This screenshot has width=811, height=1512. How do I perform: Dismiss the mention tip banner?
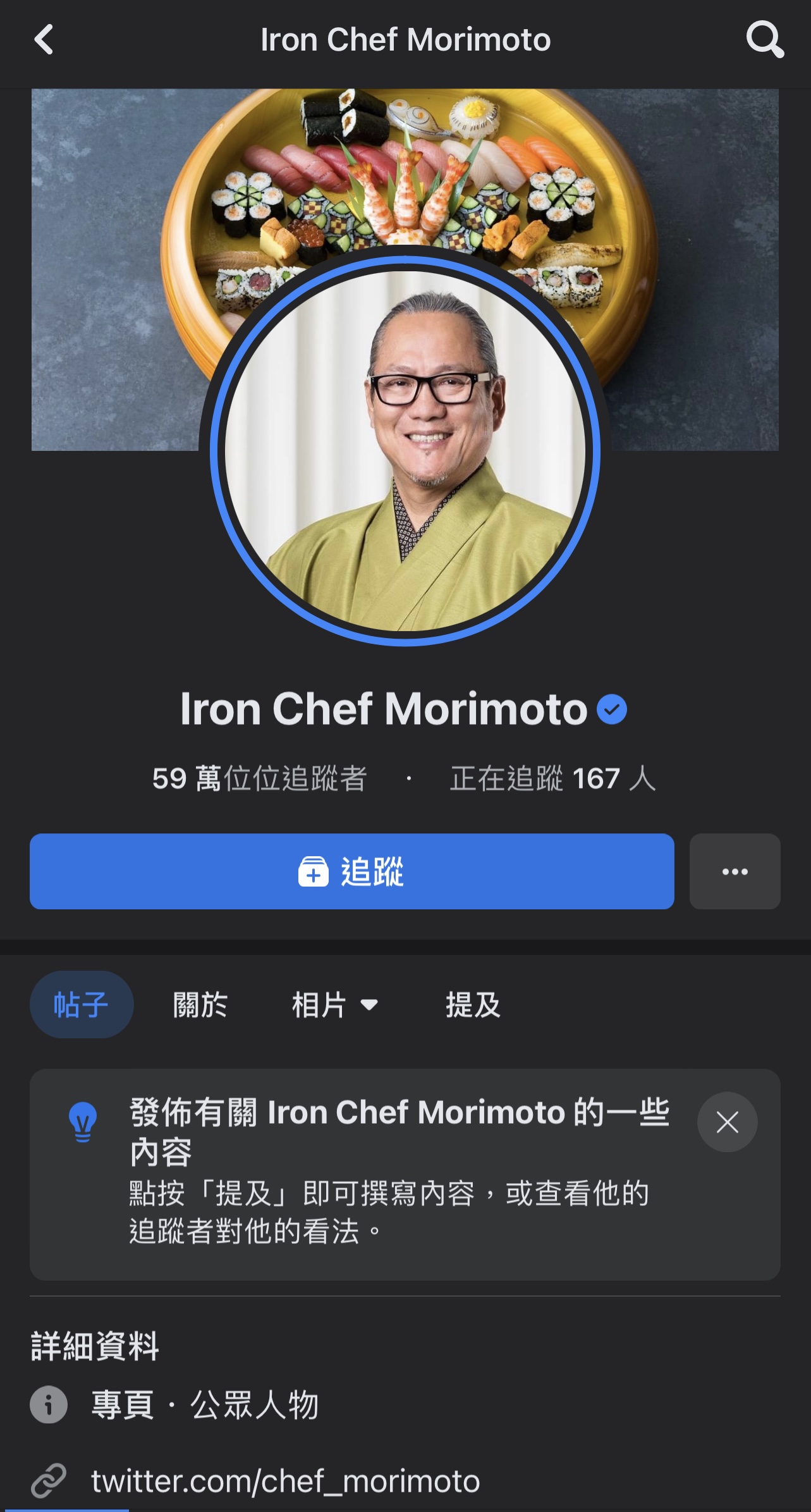[727, 1122]
